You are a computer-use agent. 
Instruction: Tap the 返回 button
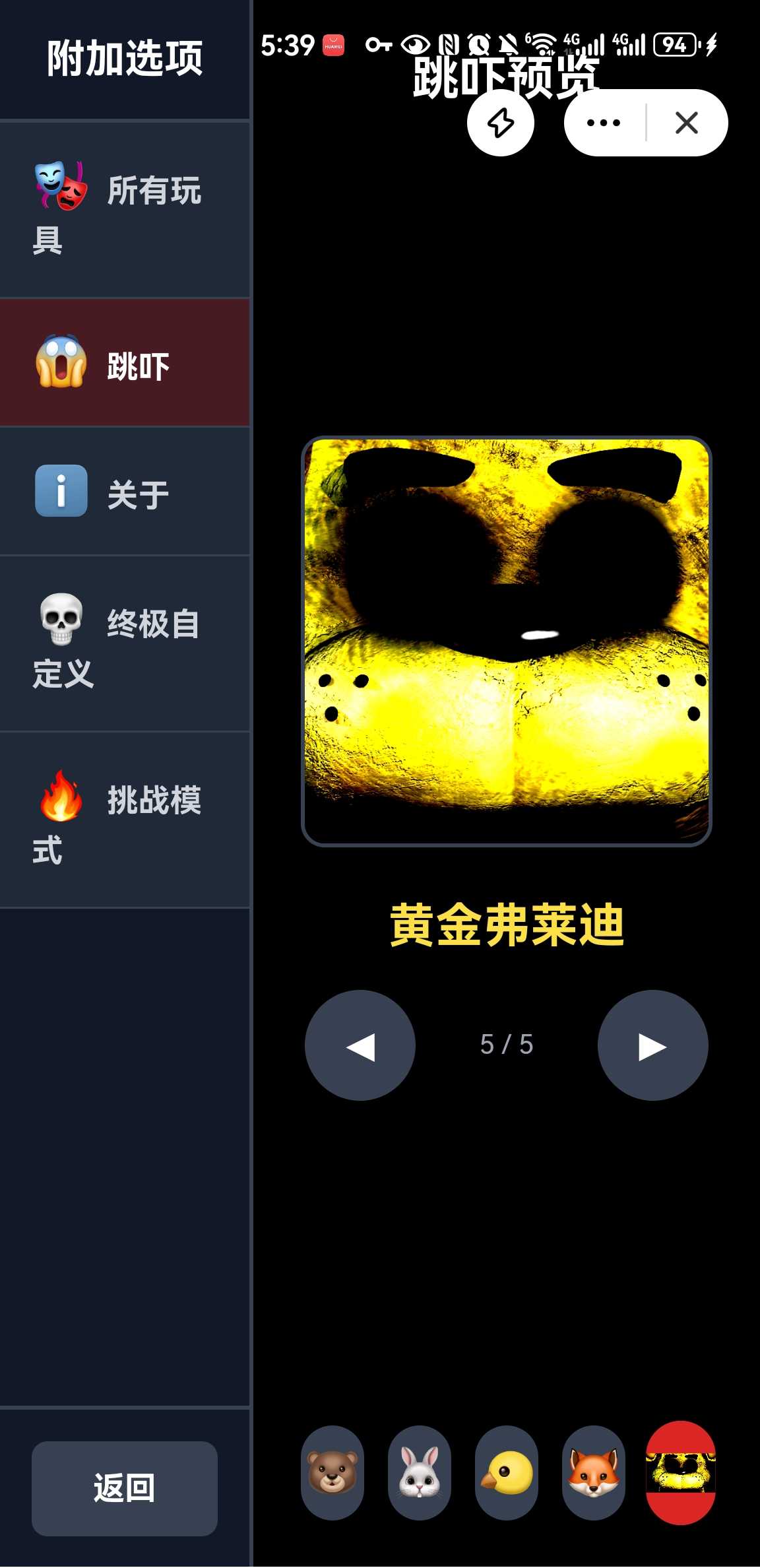pos(125,1487)
